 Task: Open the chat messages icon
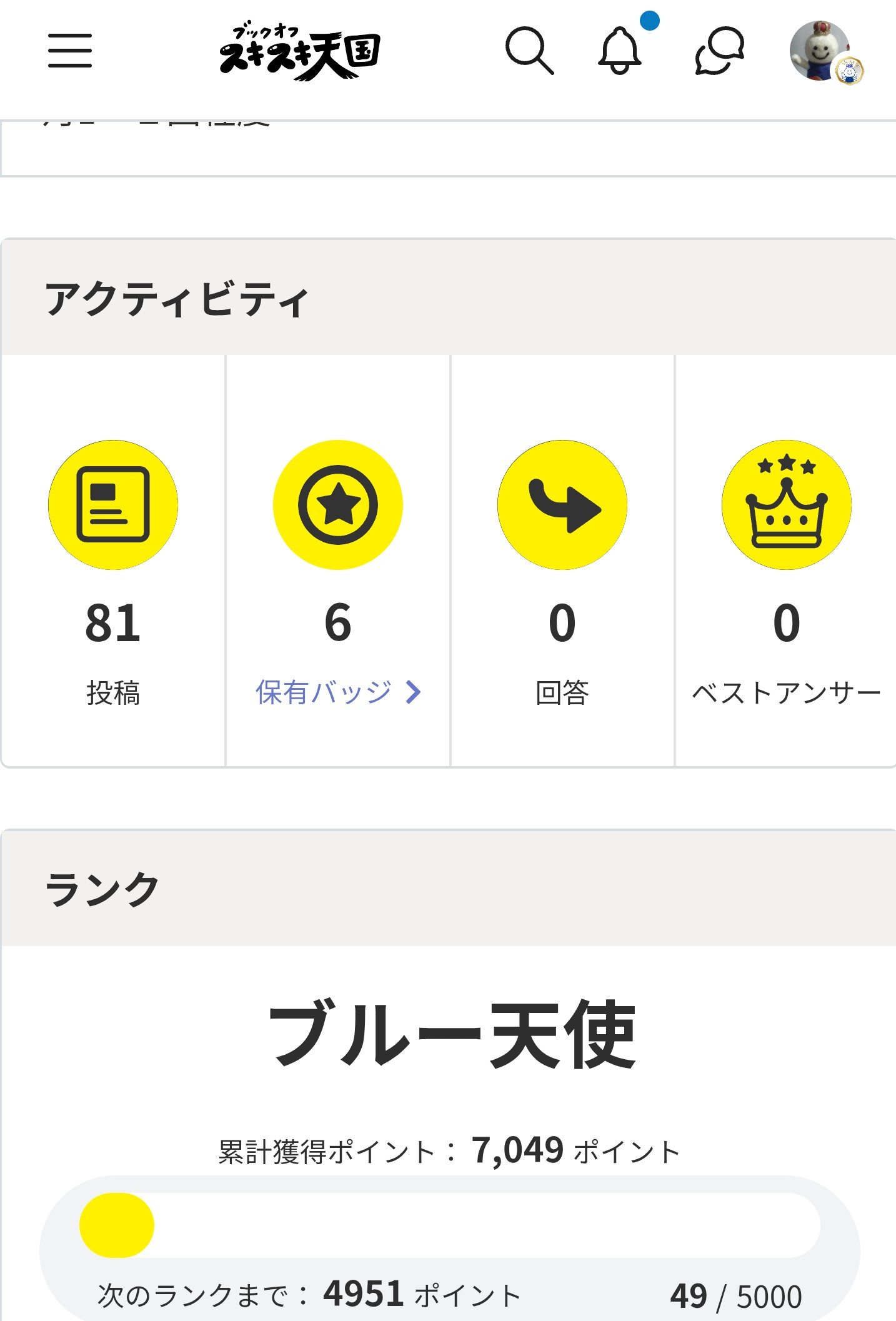pyautogui.click(x=719, y=51)
